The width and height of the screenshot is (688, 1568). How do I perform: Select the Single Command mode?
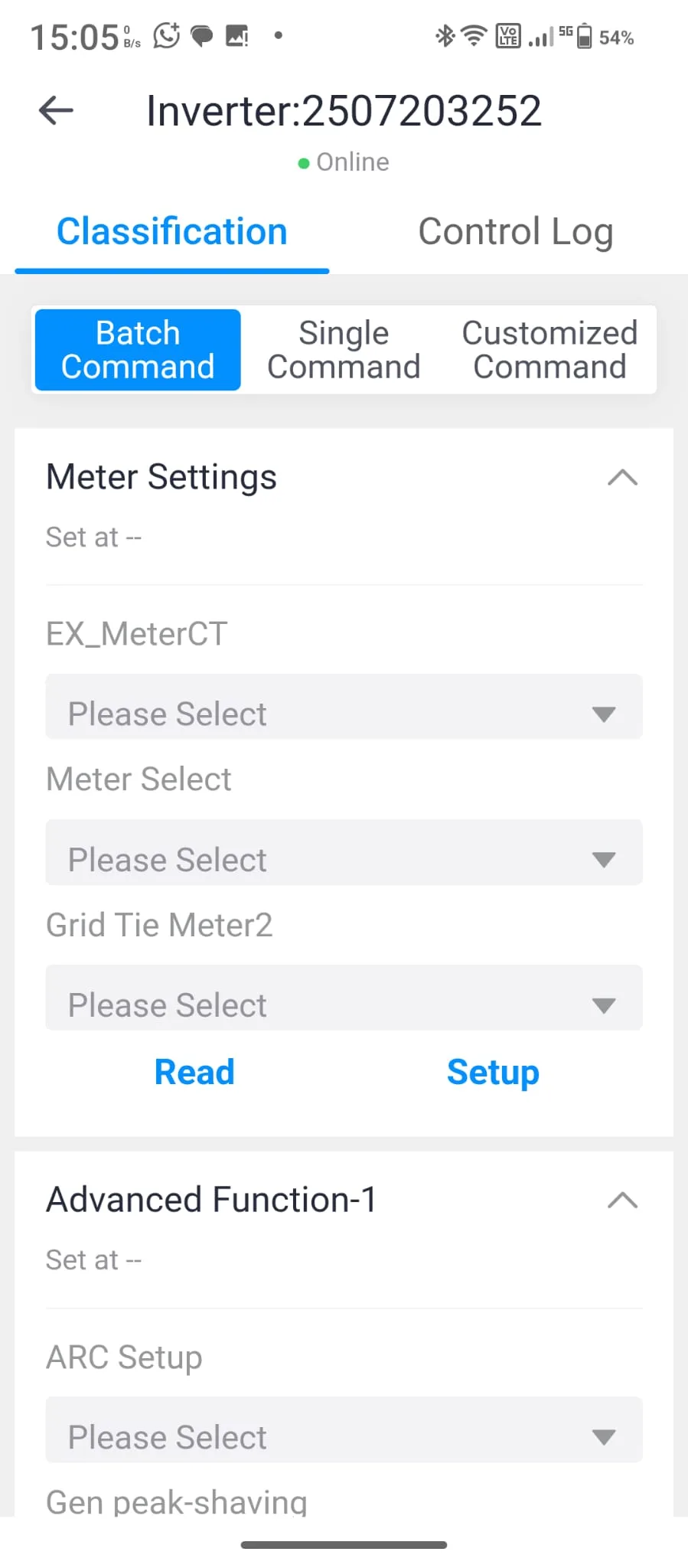[343, 349]
